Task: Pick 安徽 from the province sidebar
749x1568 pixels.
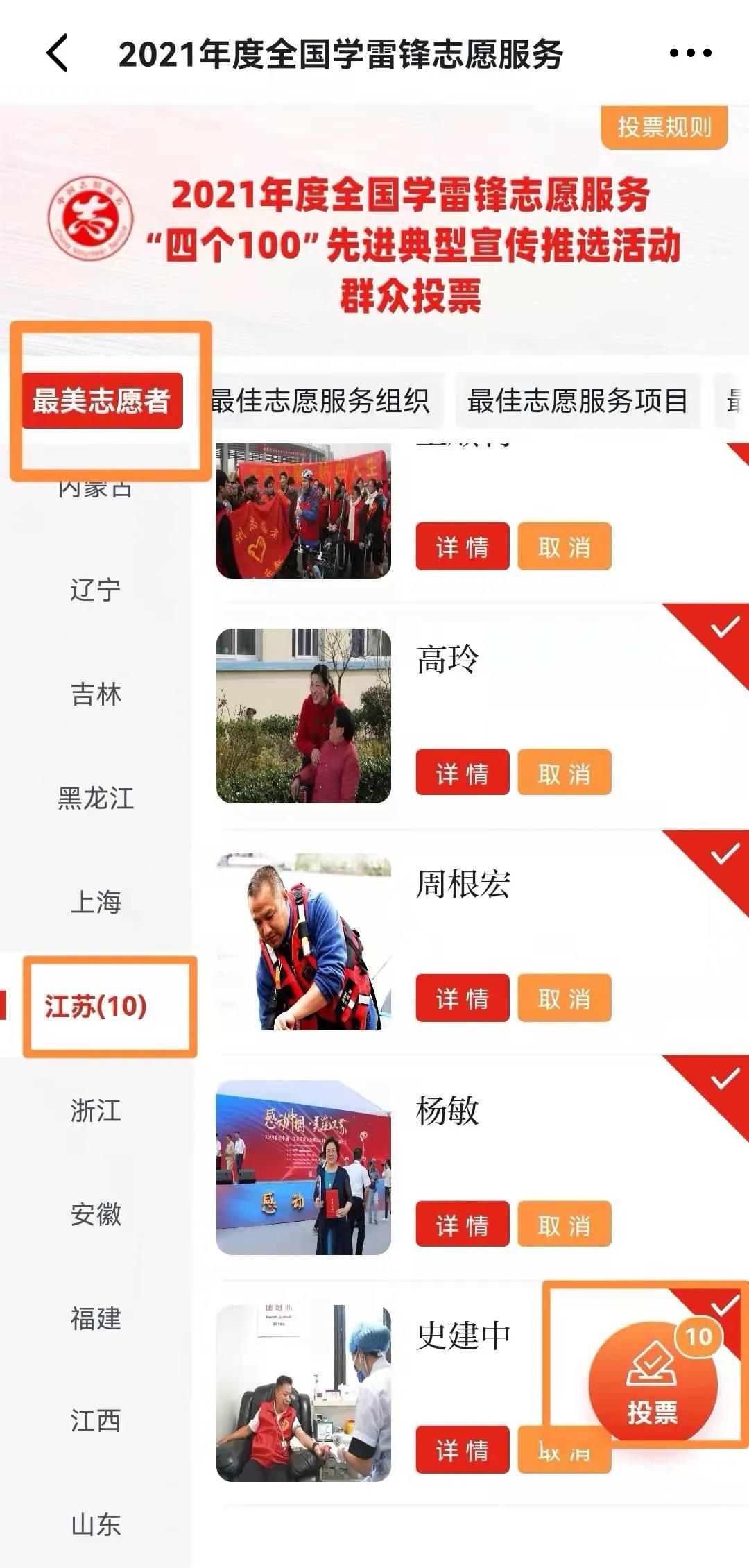Action: 96,1214
